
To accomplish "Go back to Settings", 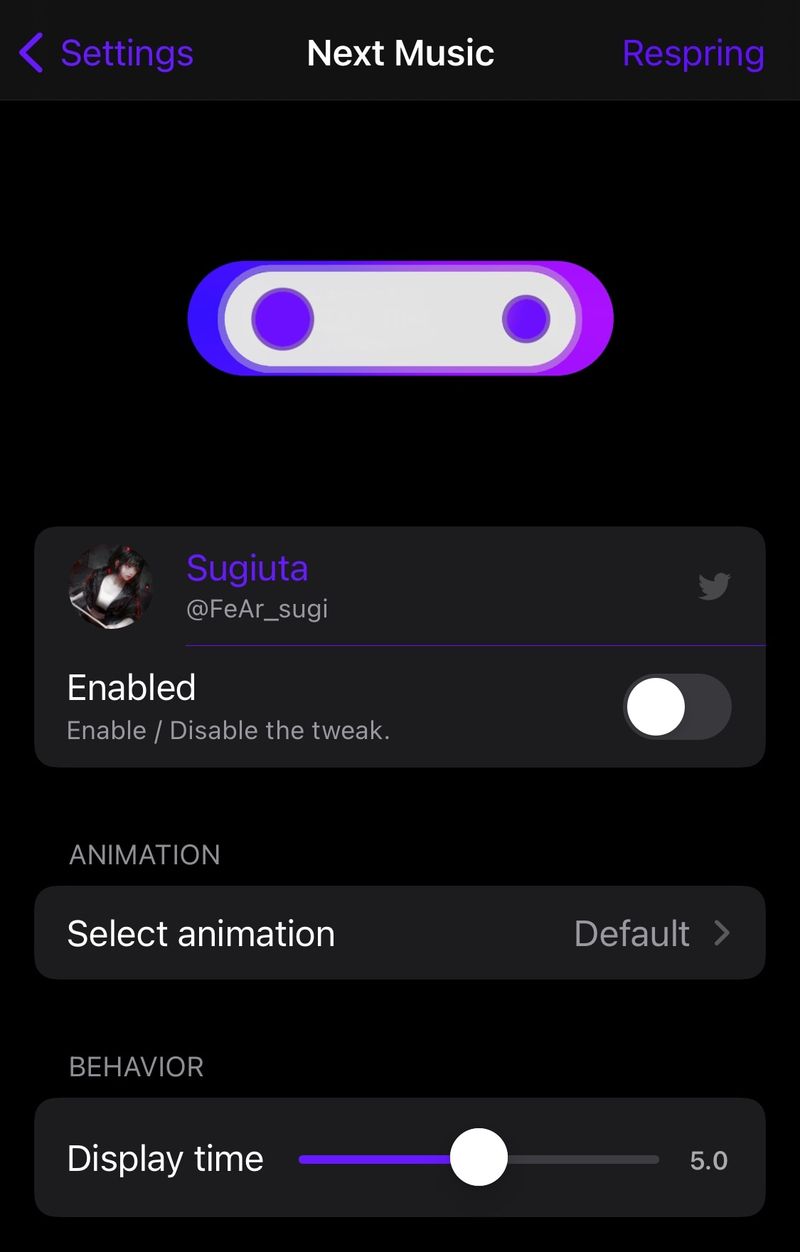I will click(108, 53).
